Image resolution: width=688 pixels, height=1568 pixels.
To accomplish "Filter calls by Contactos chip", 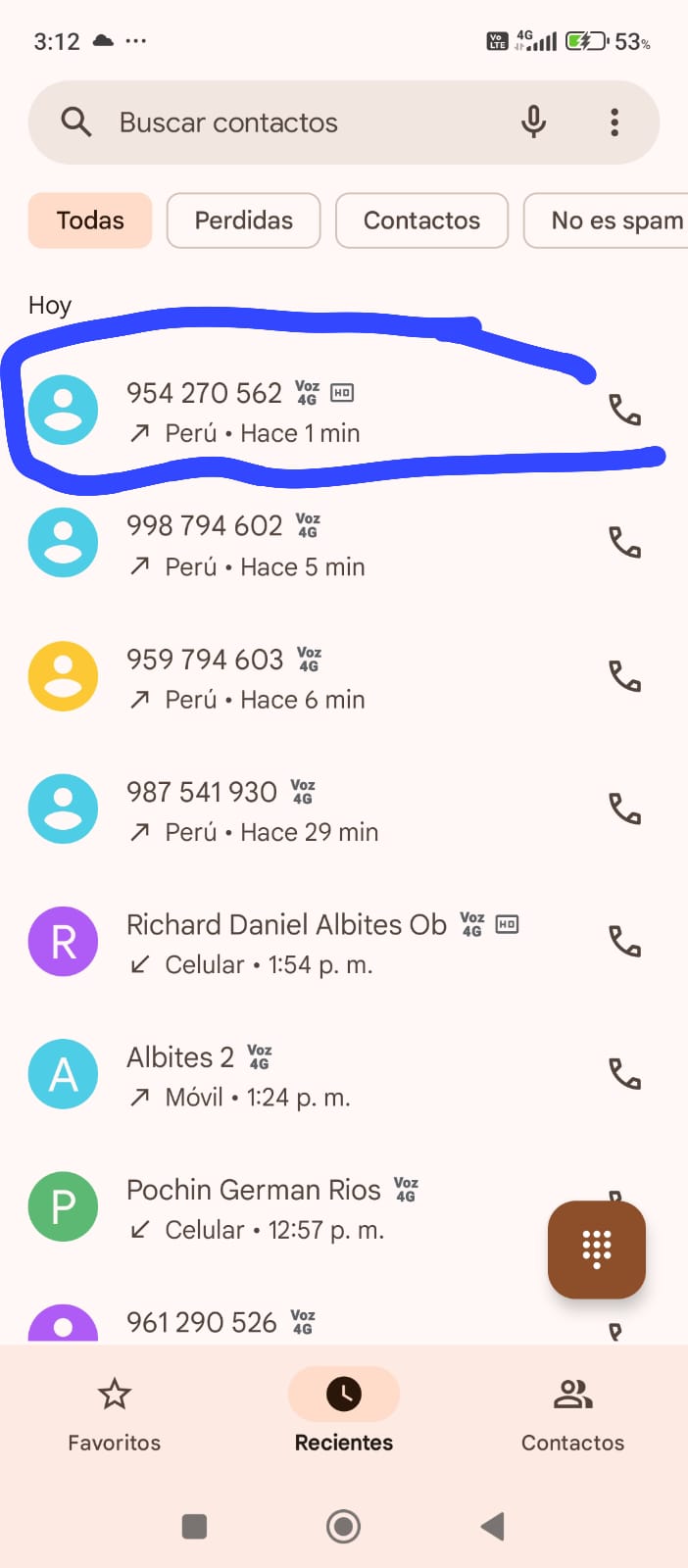I will [421, 220].
